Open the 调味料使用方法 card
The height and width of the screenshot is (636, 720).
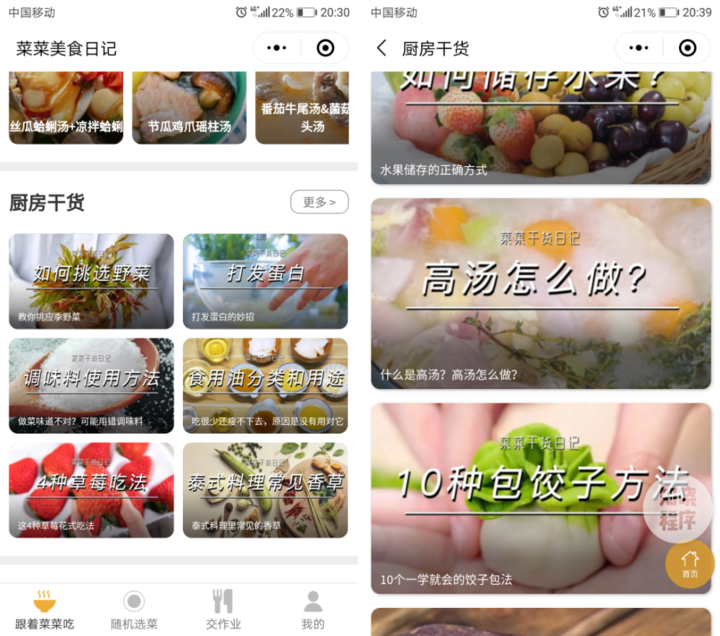tap(91, 385)
